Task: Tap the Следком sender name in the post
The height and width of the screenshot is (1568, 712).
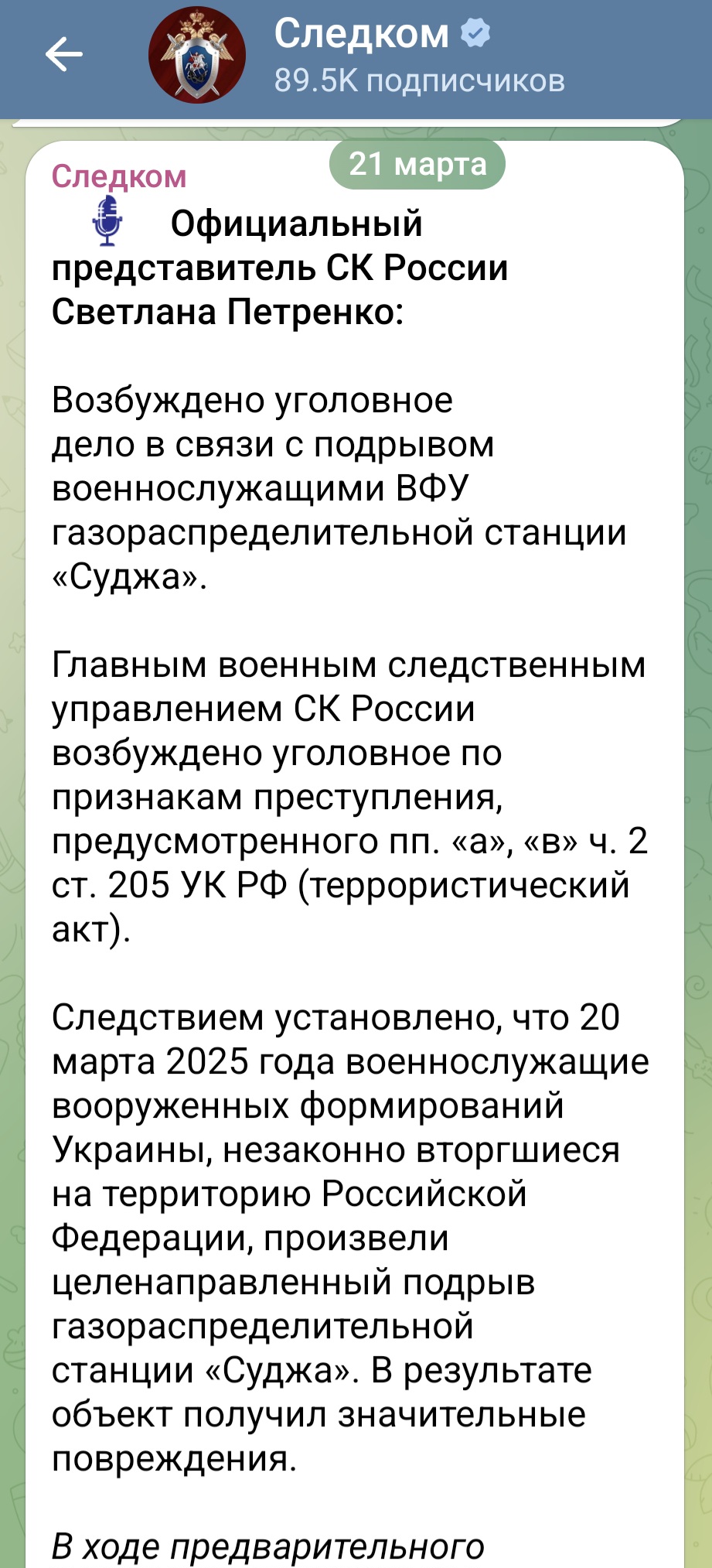Action: coord(119,176)
